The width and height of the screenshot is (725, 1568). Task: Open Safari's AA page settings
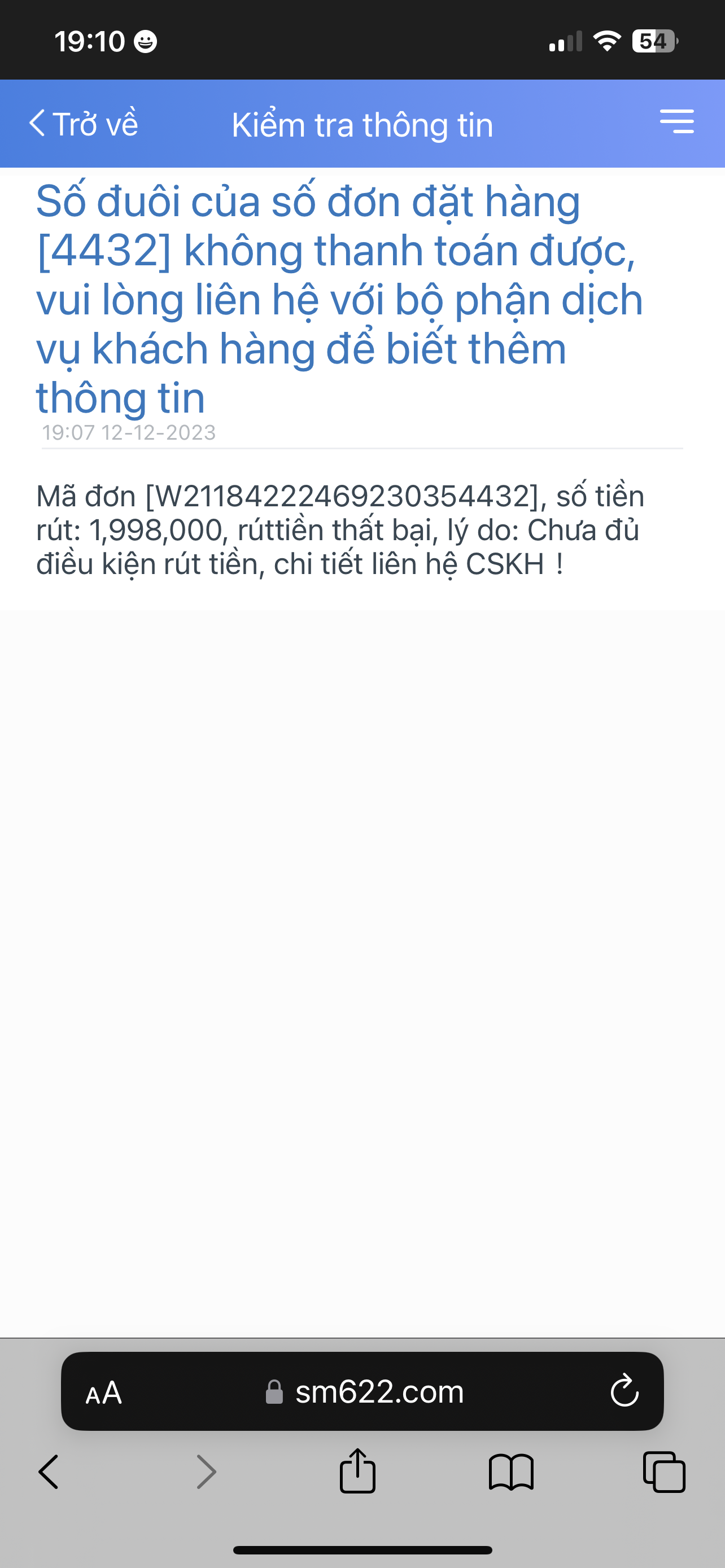(104, 1392)
